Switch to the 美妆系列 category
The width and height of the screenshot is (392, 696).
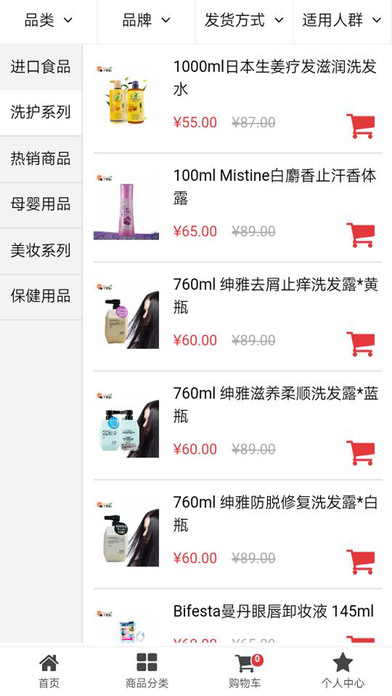point(41,250)
